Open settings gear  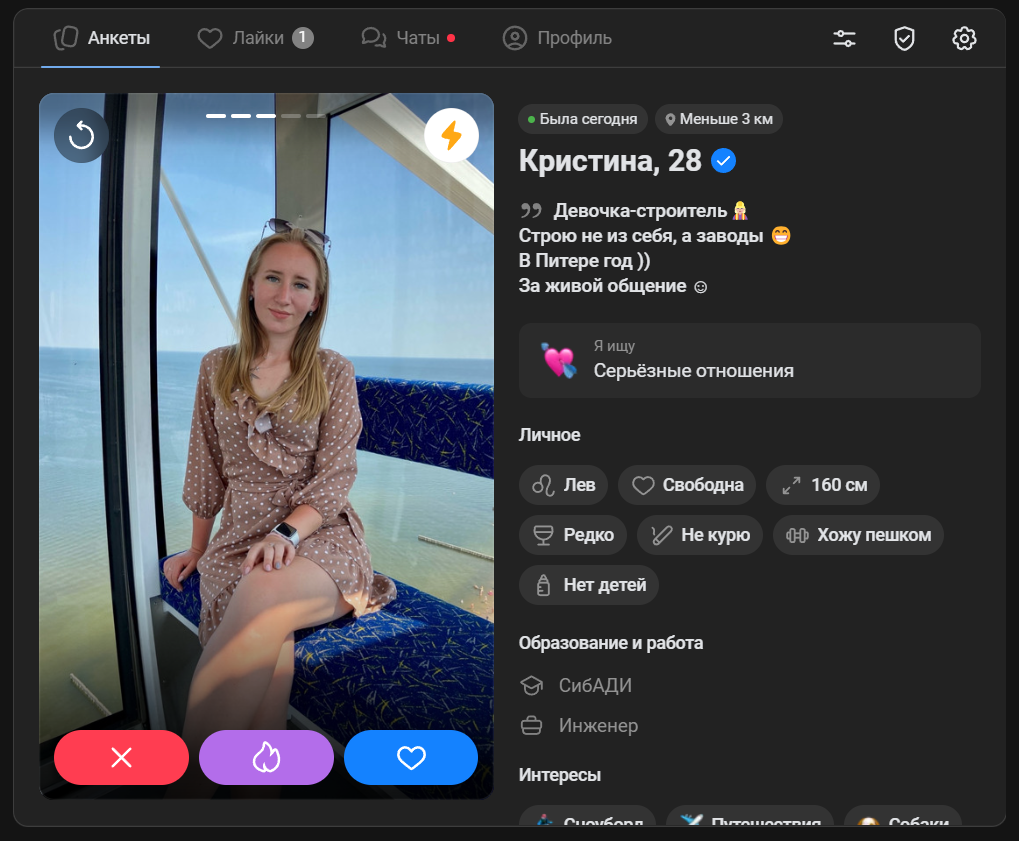click(964, 39)
